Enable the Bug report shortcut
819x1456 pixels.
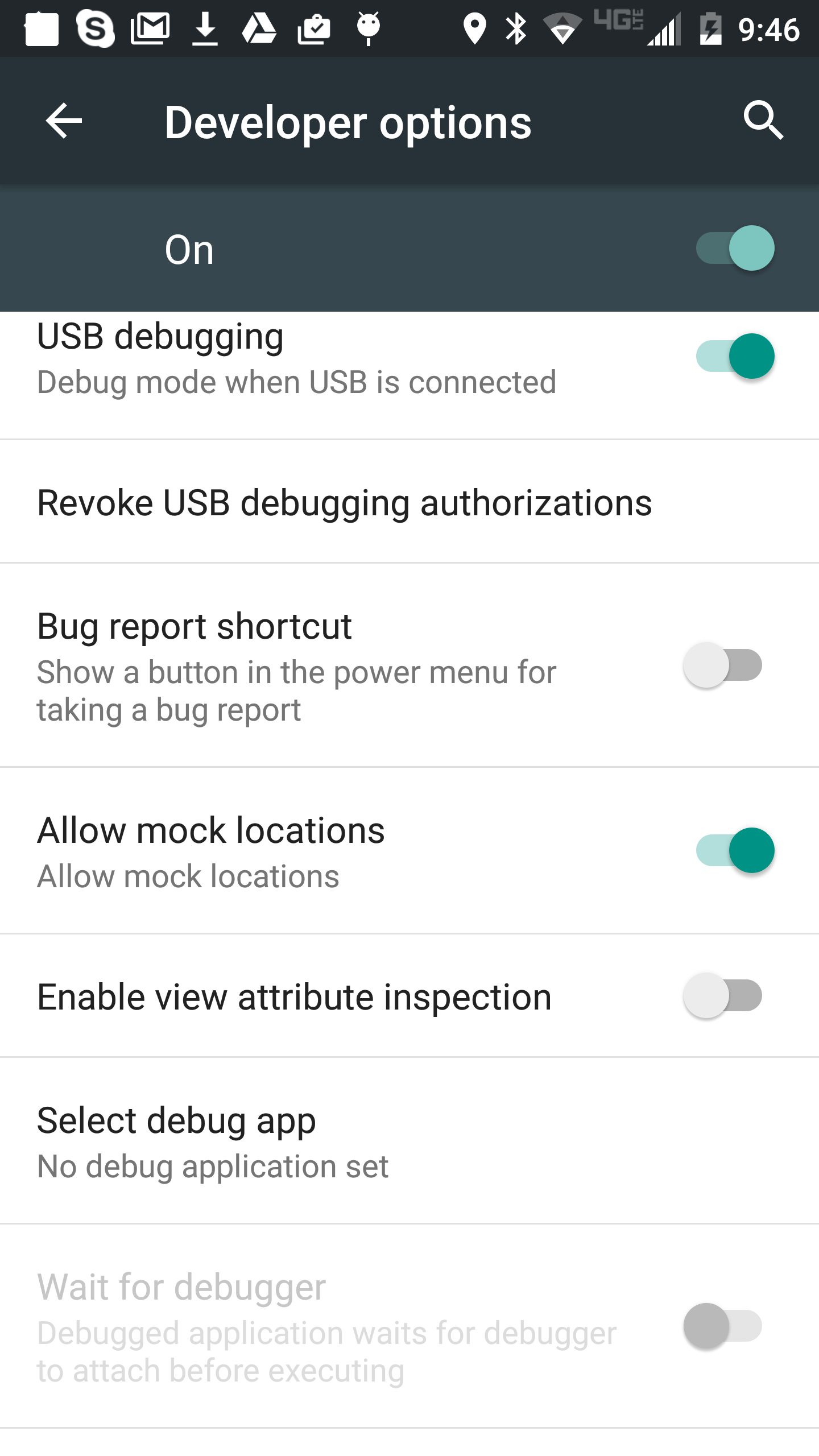[x=722, y=665]
